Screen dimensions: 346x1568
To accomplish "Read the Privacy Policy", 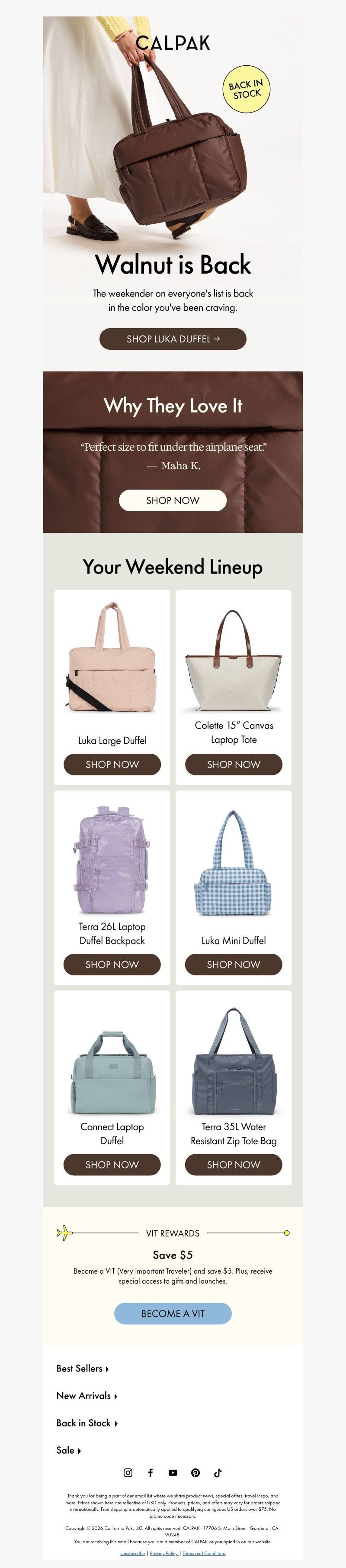I will 163,1553.
